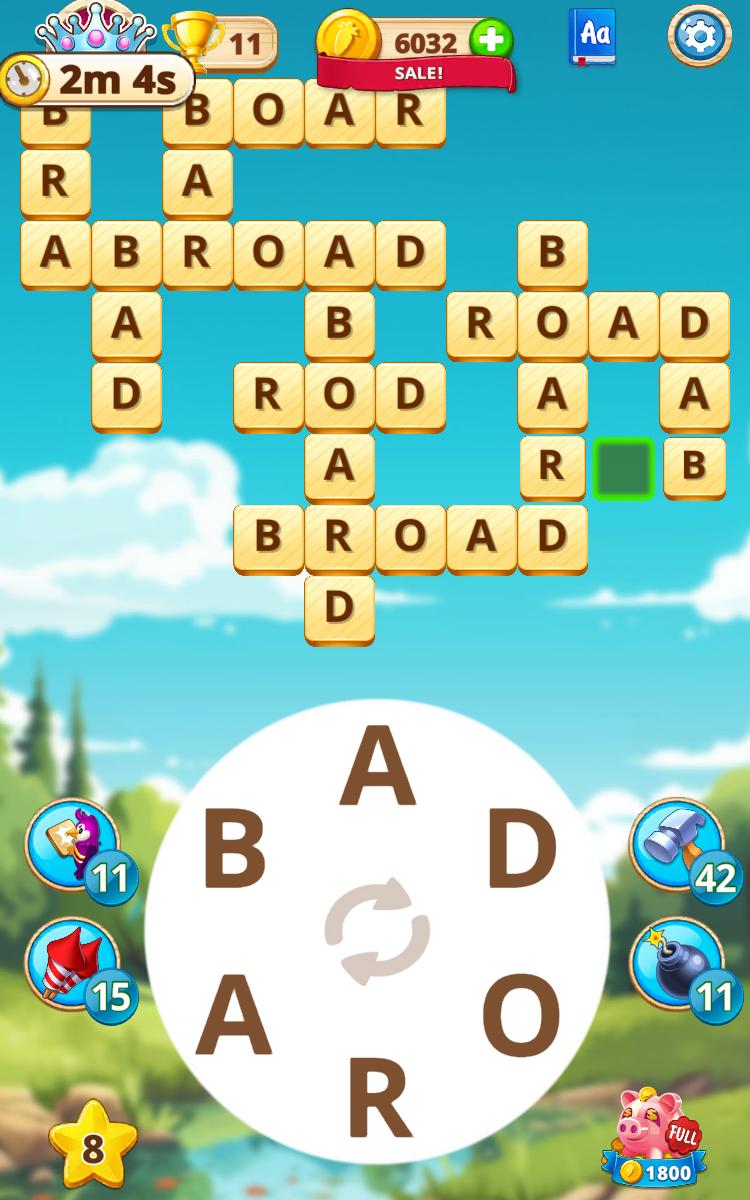The width and height of the screenshot is (750, 1200).
Task: Tap letter D on the wheel
Action: point(521,850)
